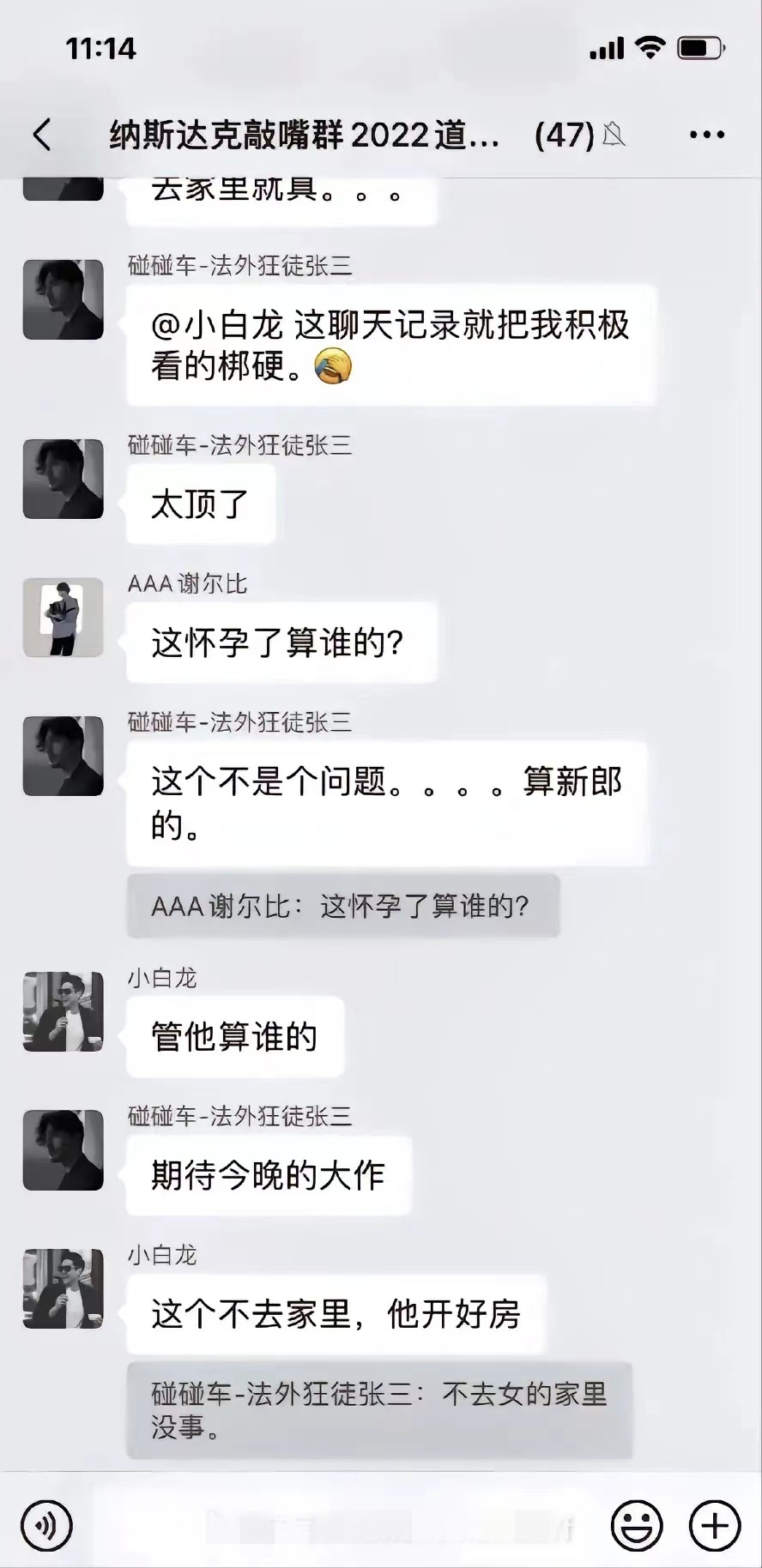762x1568 pixels.
Task: Open 张三's avatar beside 太顶了
Action: tap(63, 479)
